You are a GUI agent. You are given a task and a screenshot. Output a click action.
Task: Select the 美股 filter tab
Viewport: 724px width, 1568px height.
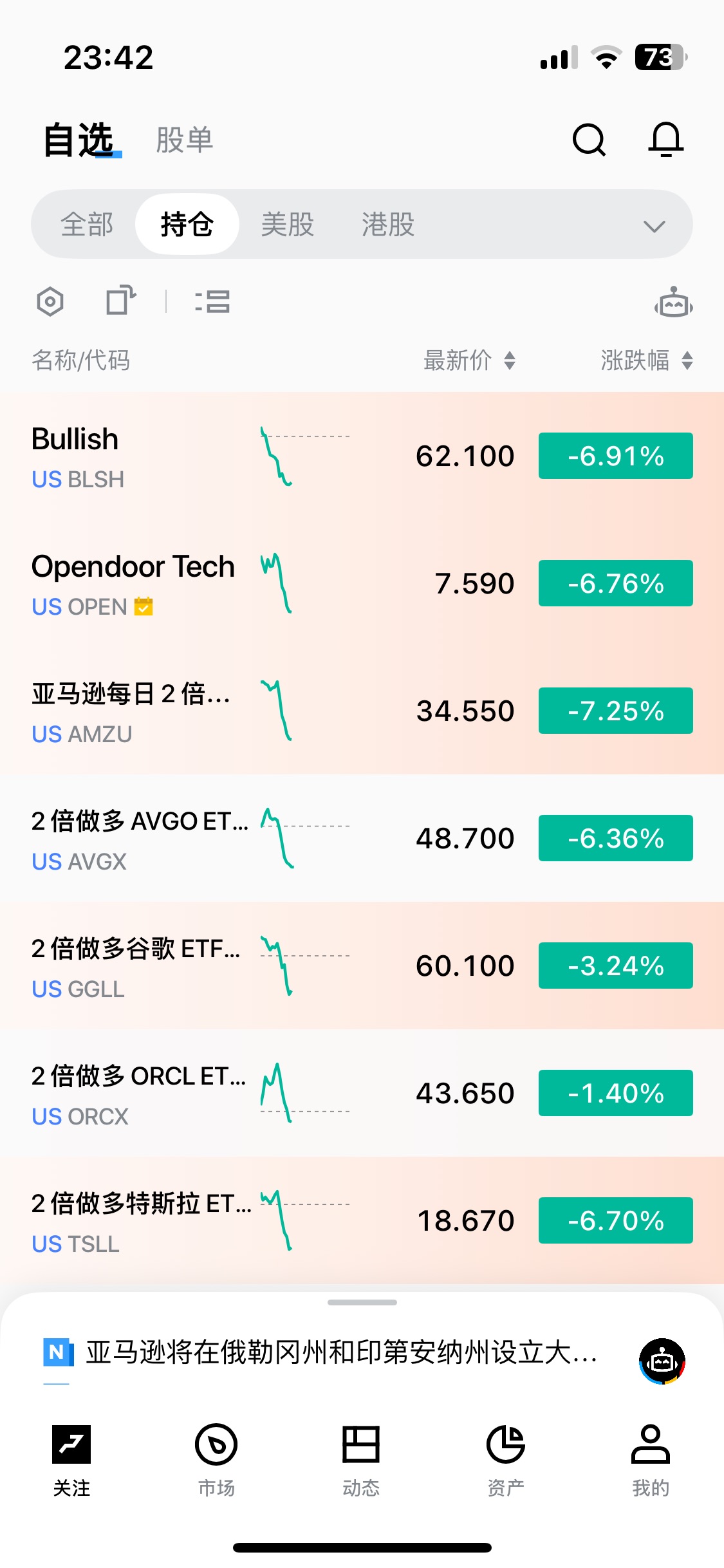point(288,225)
